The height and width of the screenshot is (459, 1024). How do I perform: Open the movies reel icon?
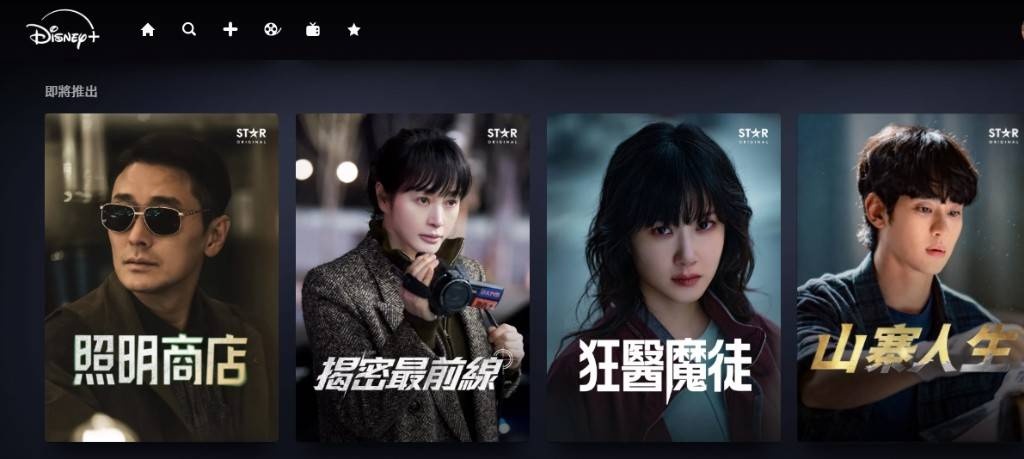pyautogui.click(x=272, y=30)
